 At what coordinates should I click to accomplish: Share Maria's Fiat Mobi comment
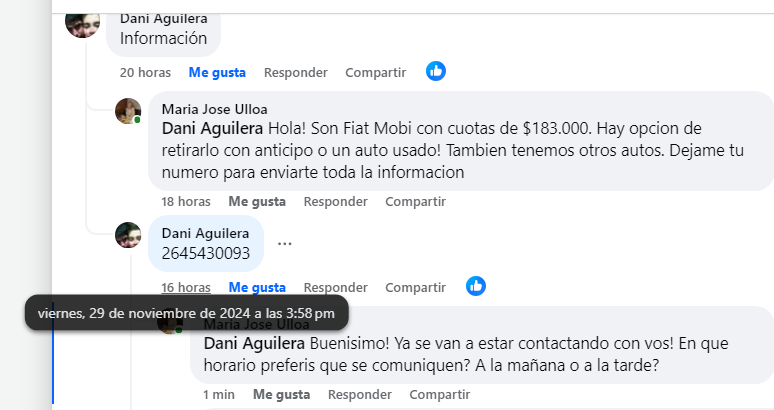coord(415,201)
